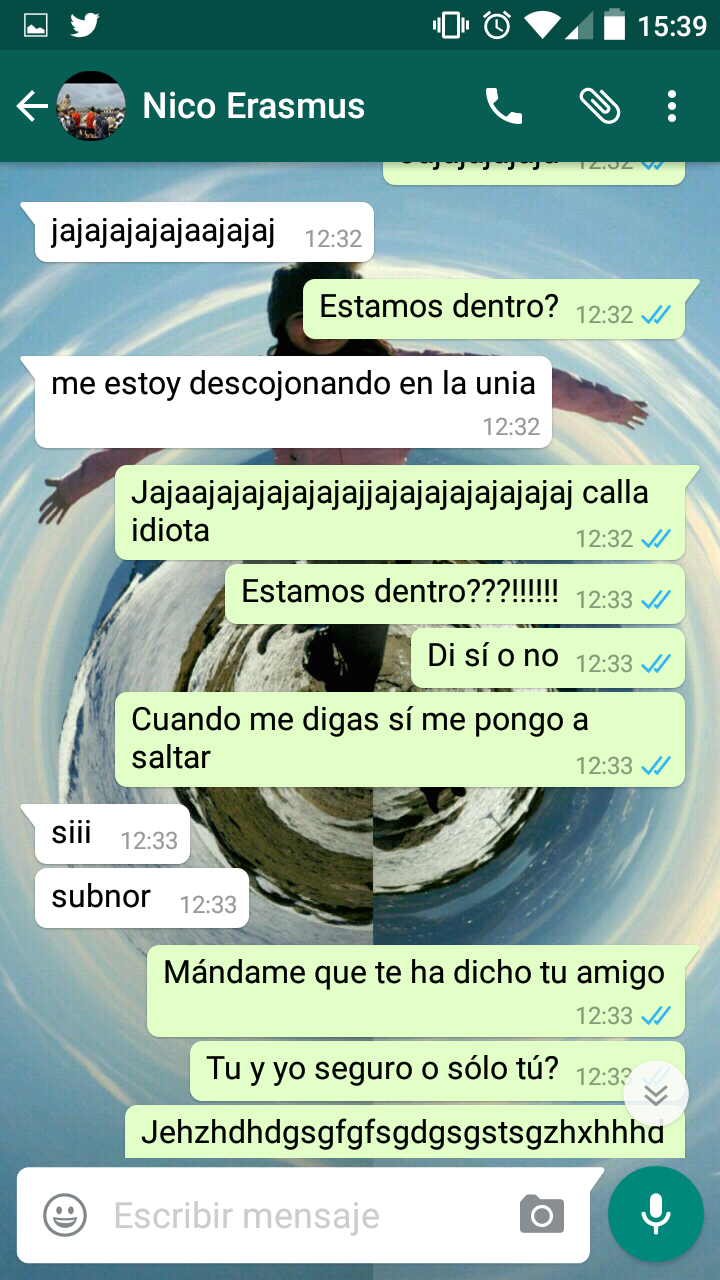Go back to the chat list
The width and height of the screenshot is (720, 1280).
pyautogui.click(x=32, y=106)
